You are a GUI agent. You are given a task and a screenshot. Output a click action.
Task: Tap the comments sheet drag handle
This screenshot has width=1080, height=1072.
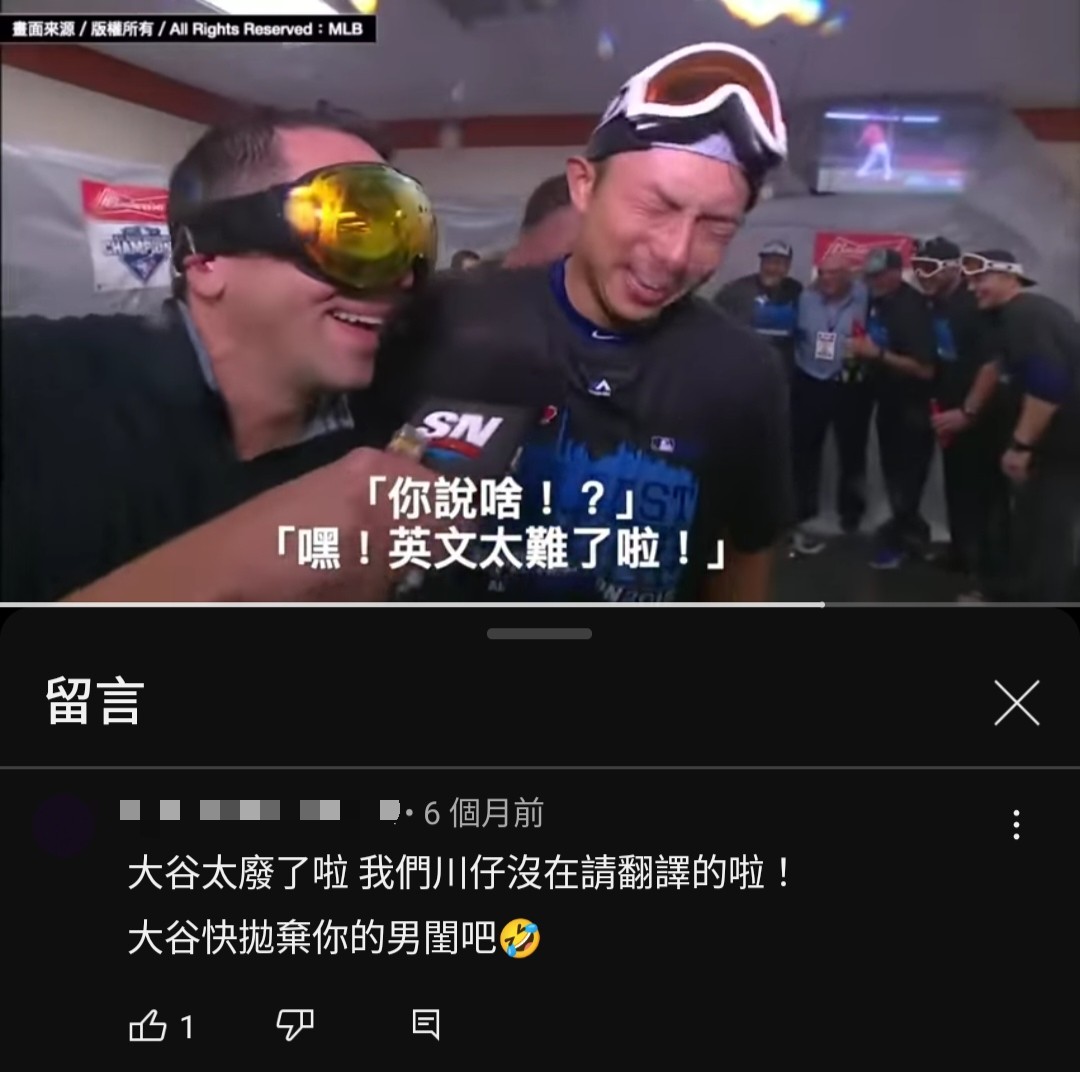tap(540, 634)
